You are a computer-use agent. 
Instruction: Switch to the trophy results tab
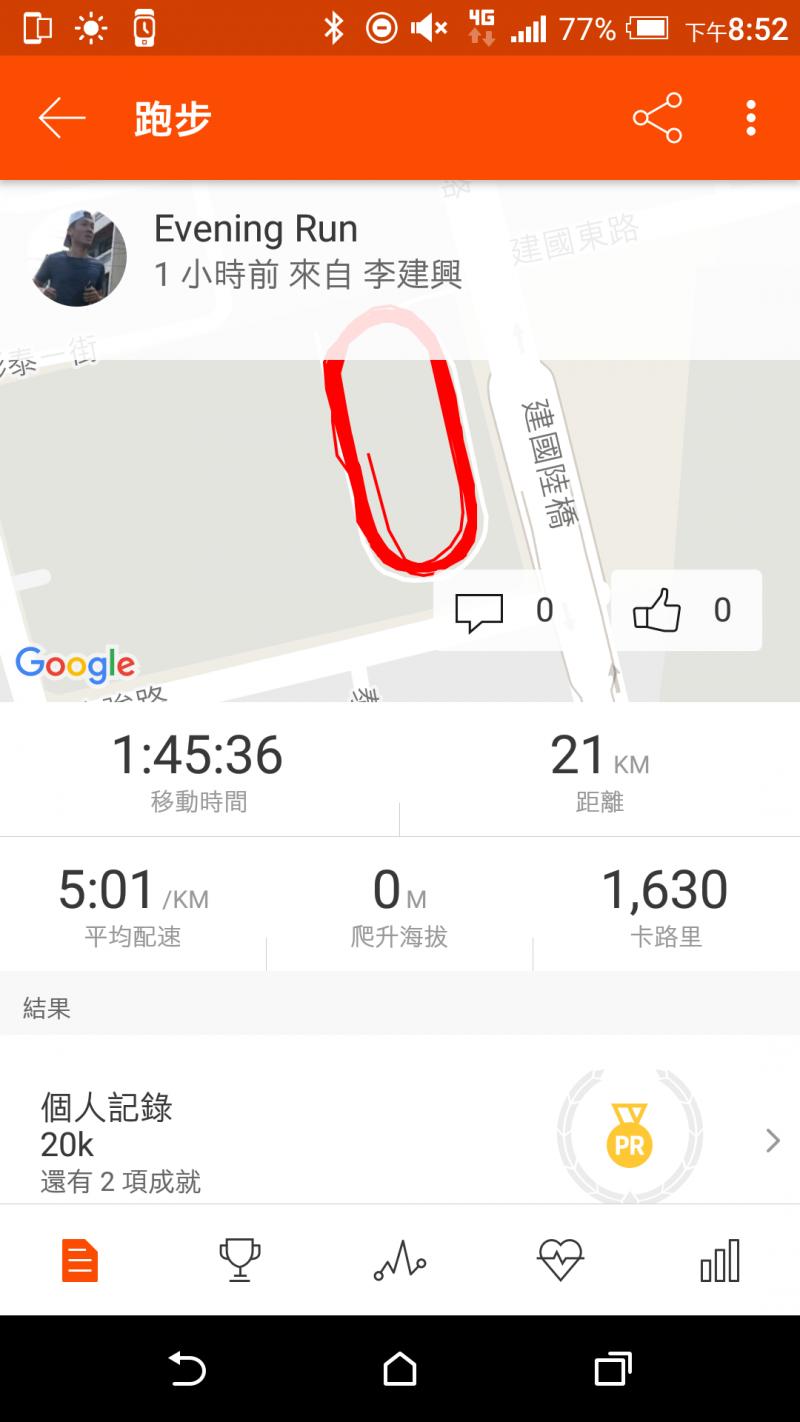click(x=240, y=1260)
